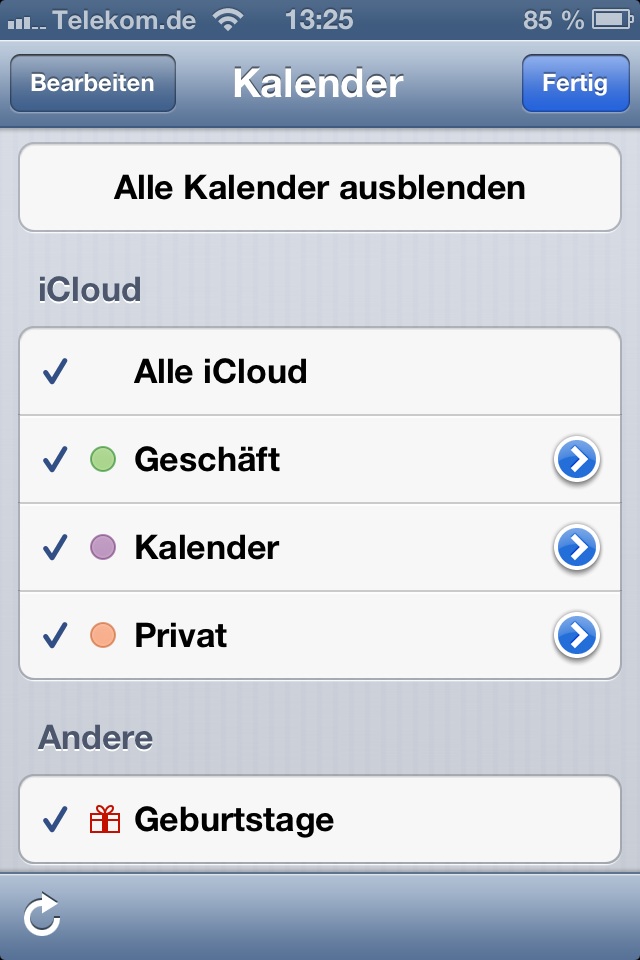
Task: Open details arrow for Privat
Action: tap(577, 636)
